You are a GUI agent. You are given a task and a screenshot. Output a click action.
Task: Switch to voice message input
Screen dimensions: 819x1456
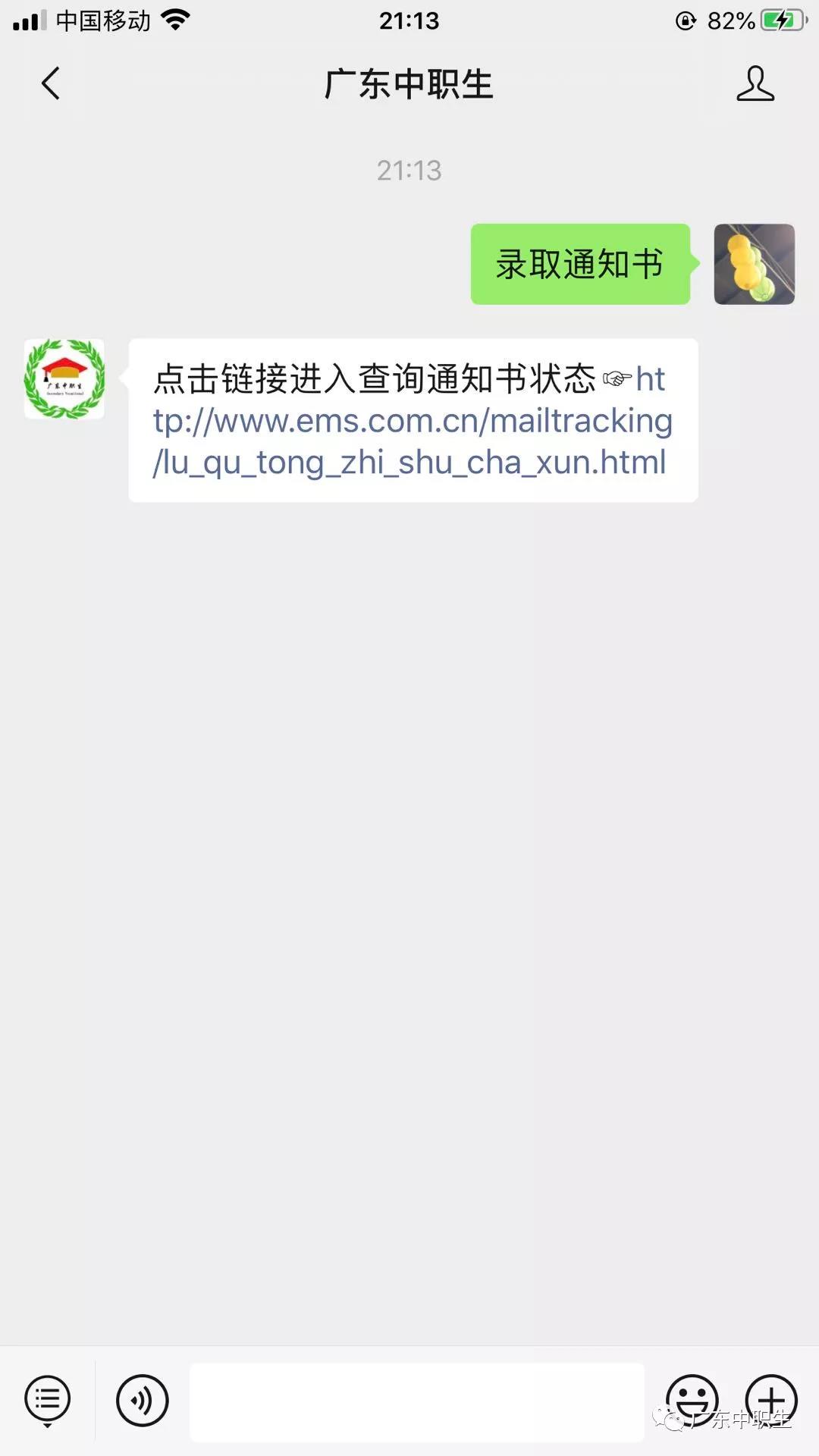142,1400
